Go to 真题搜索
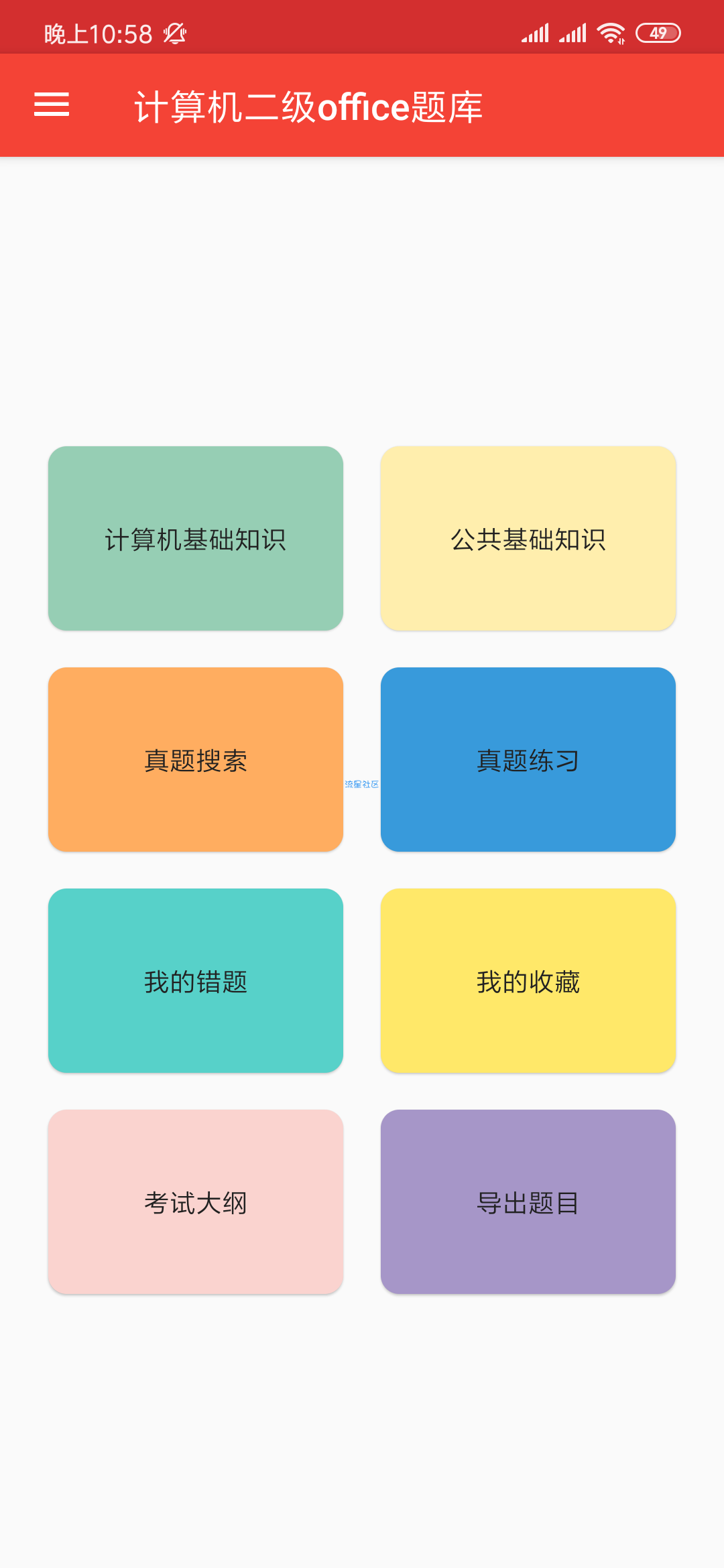The height and width of the screenshot is (1568, 724). tap(196, 760)
